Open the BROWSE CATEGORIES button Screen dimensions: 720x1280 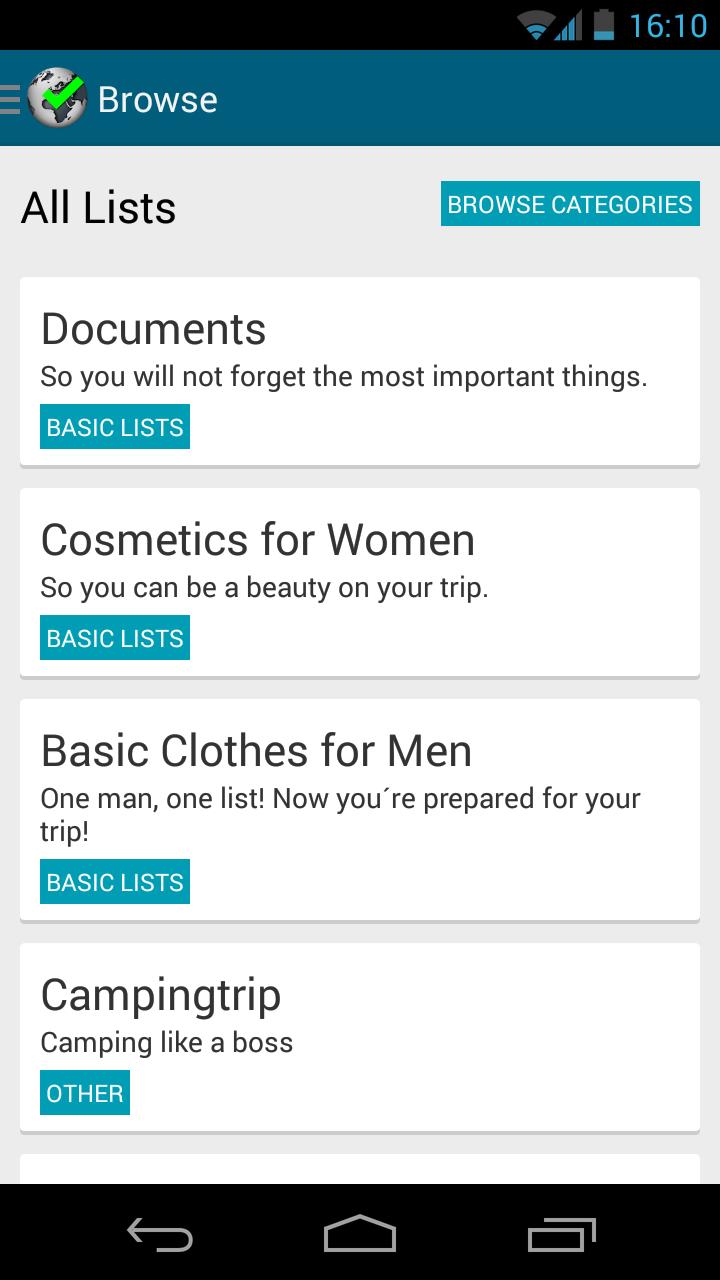[x=570, y=203]
